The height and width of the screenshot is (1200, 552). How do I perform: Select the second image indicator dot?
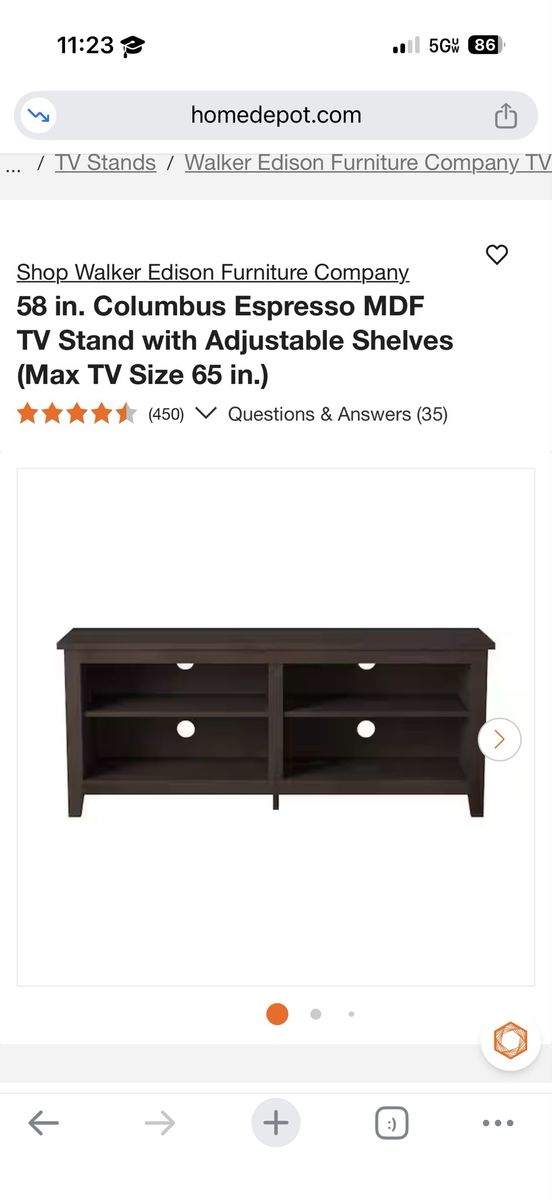coord(316,1014)
